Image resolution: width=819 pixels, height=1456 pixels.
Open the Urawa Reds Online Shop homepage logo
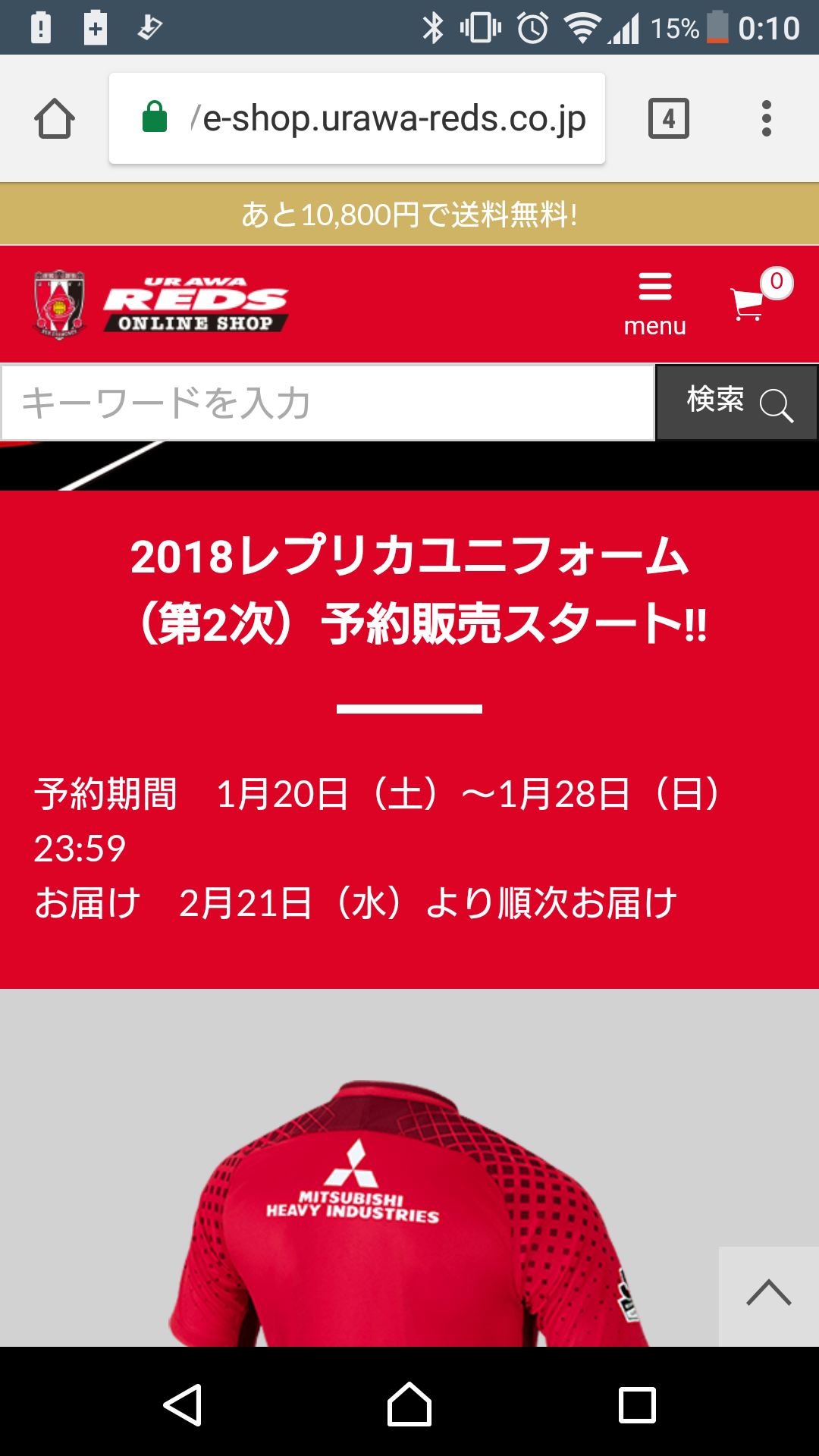[162, 304]
